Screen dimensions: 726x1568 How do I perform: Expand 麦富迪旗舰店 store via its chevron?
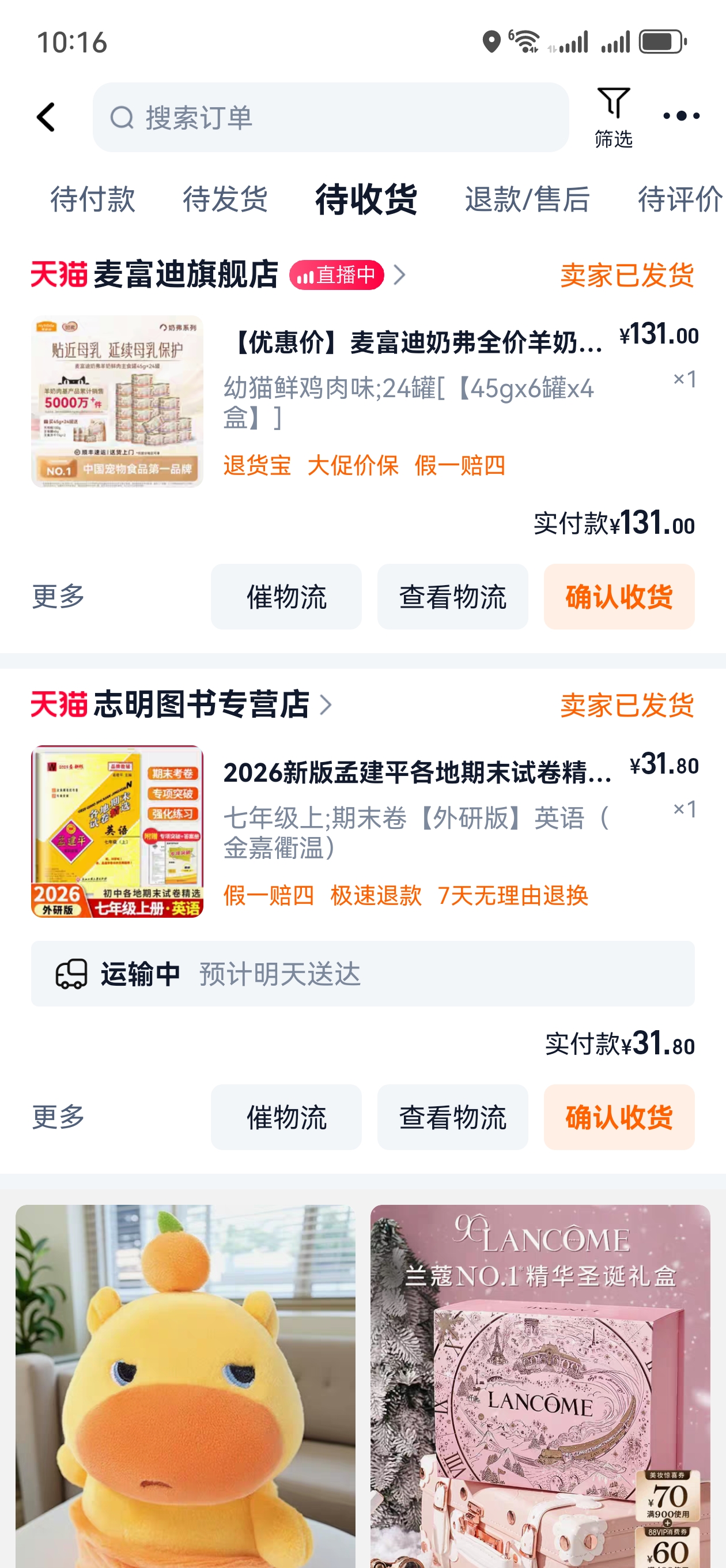click(x=400, y=275)
